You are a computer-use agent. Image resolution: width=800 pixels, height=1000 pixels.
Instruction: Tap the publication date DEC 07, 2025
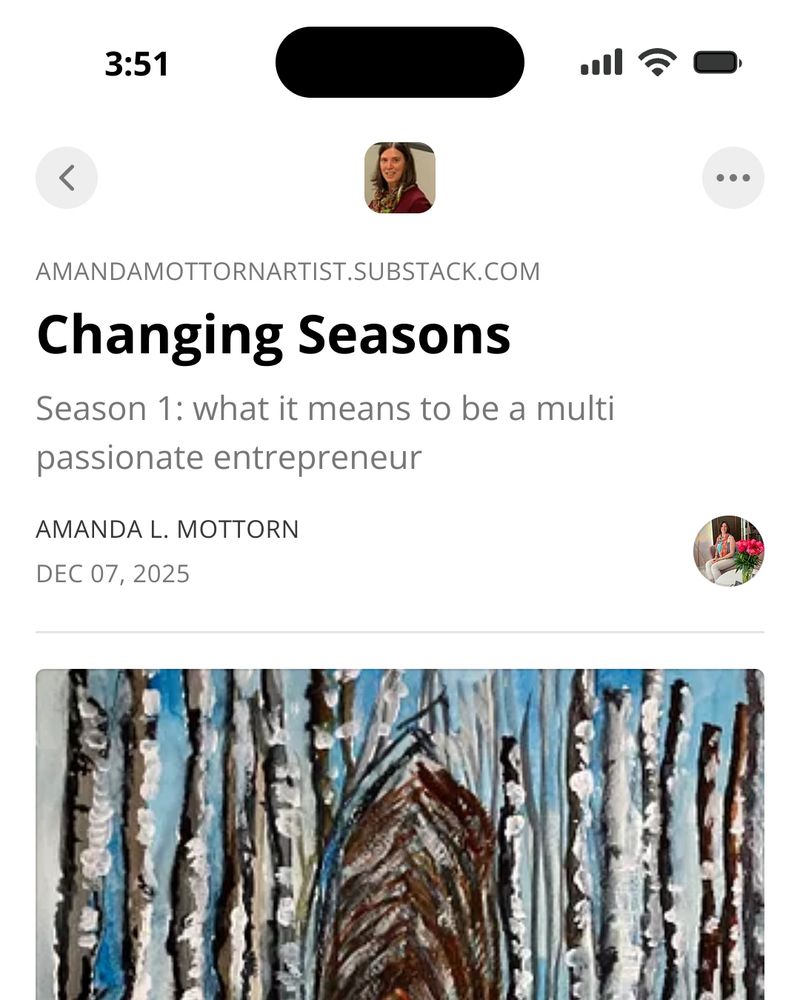coord(113,573)
